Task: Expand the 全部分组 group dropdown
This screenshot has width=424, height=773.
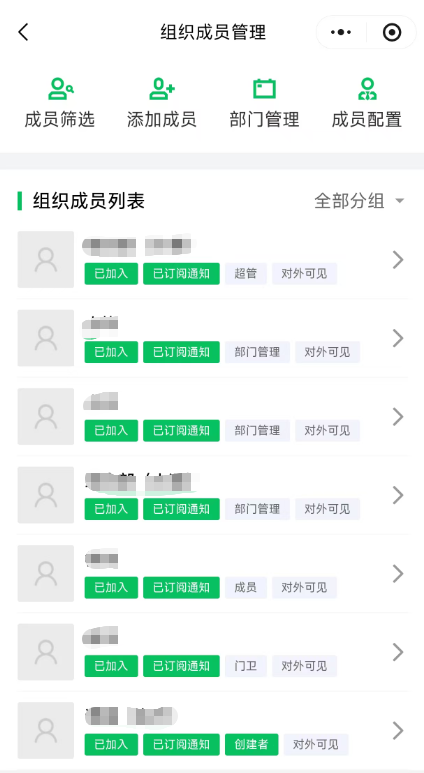Action: click(359, 201)
